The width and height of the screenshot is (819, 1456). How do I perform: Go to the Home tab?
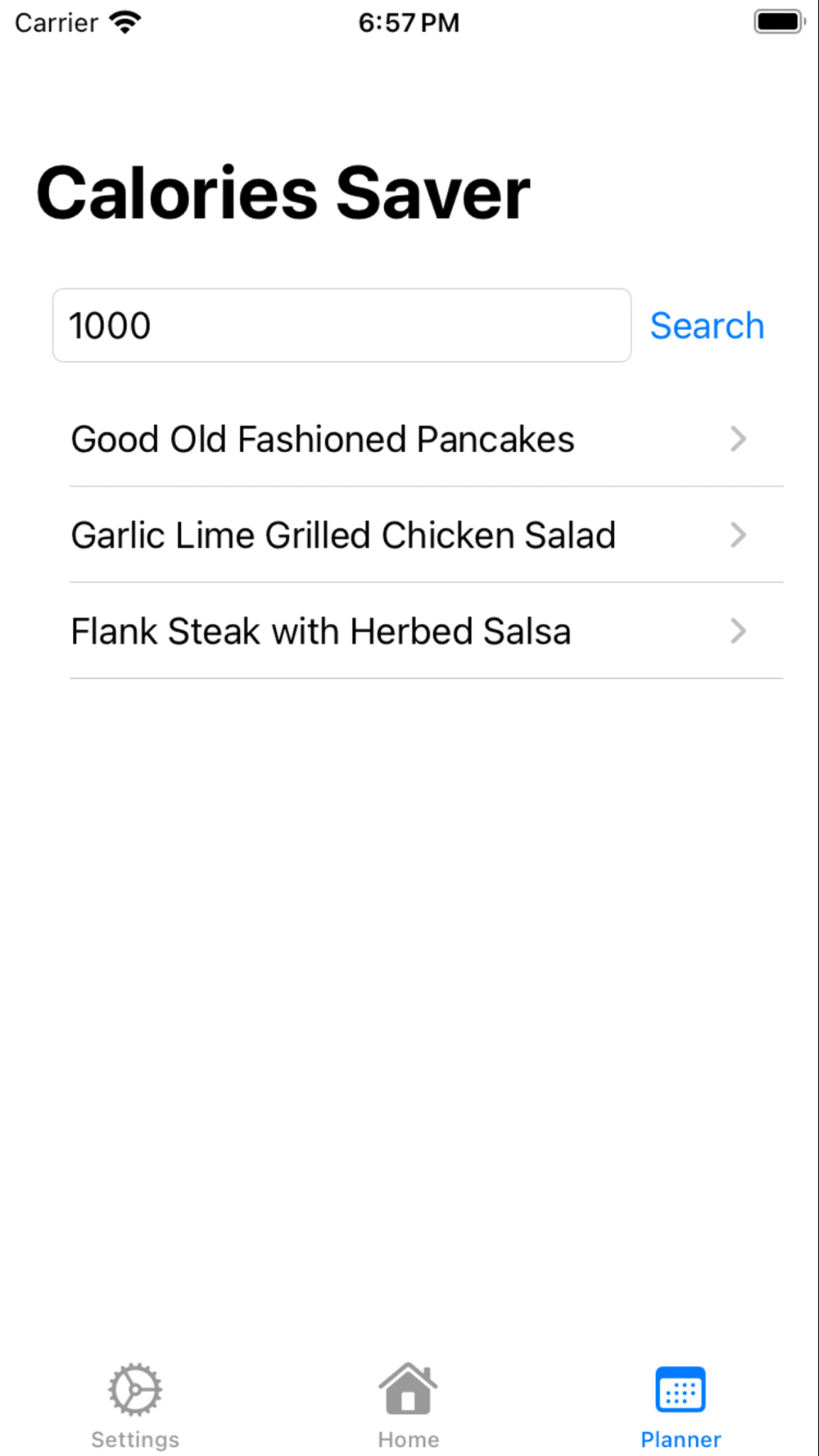pos(408,1405)
